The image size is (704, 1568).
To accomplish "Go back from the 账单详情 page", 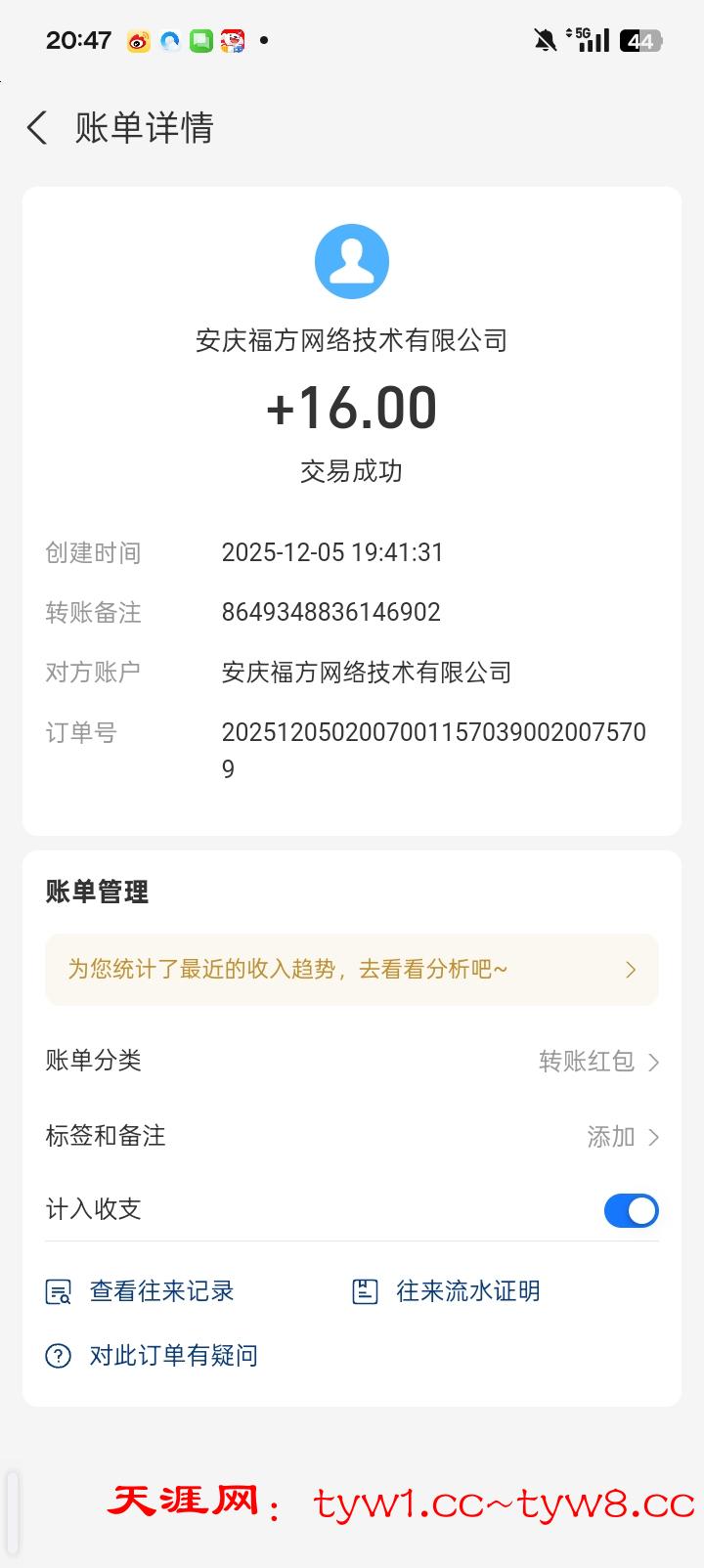I will [37, 128].
